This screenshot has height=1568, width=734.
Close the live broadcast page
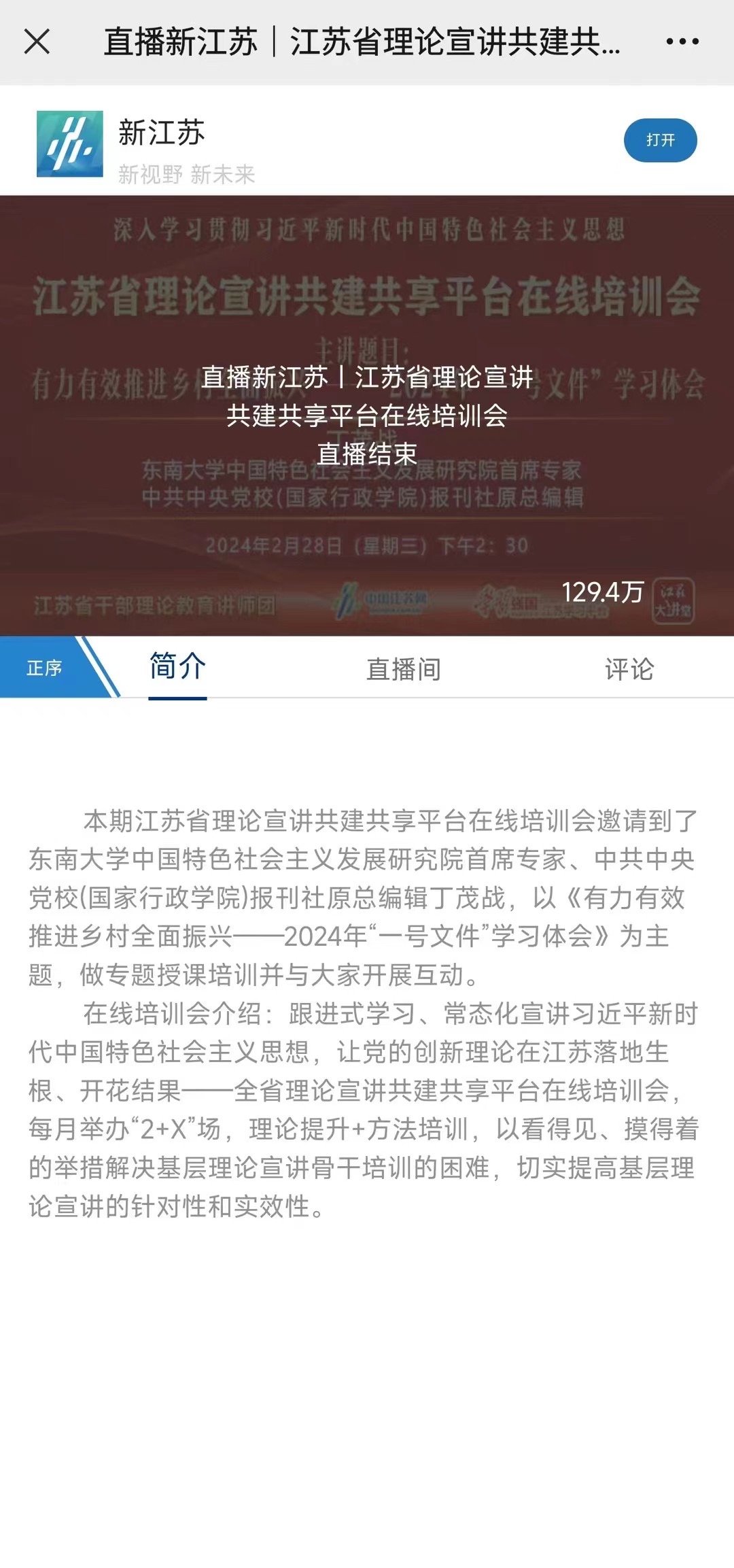coord(37,41)
